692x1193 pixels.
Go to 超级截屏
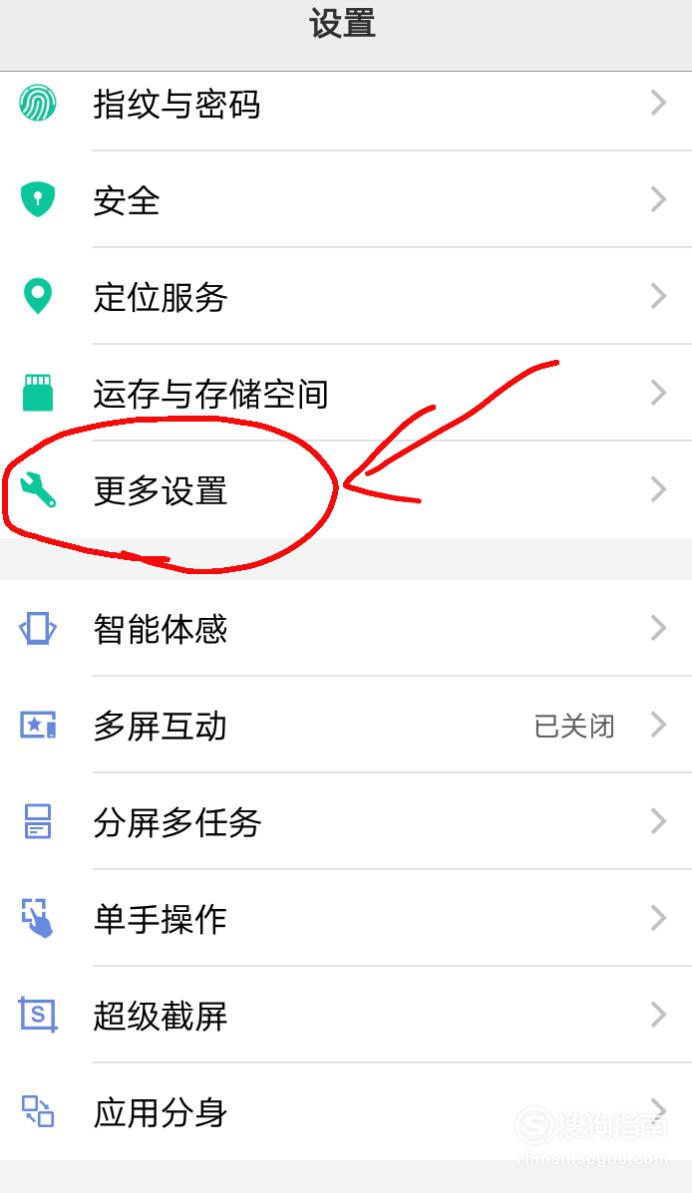point(346,1014)
